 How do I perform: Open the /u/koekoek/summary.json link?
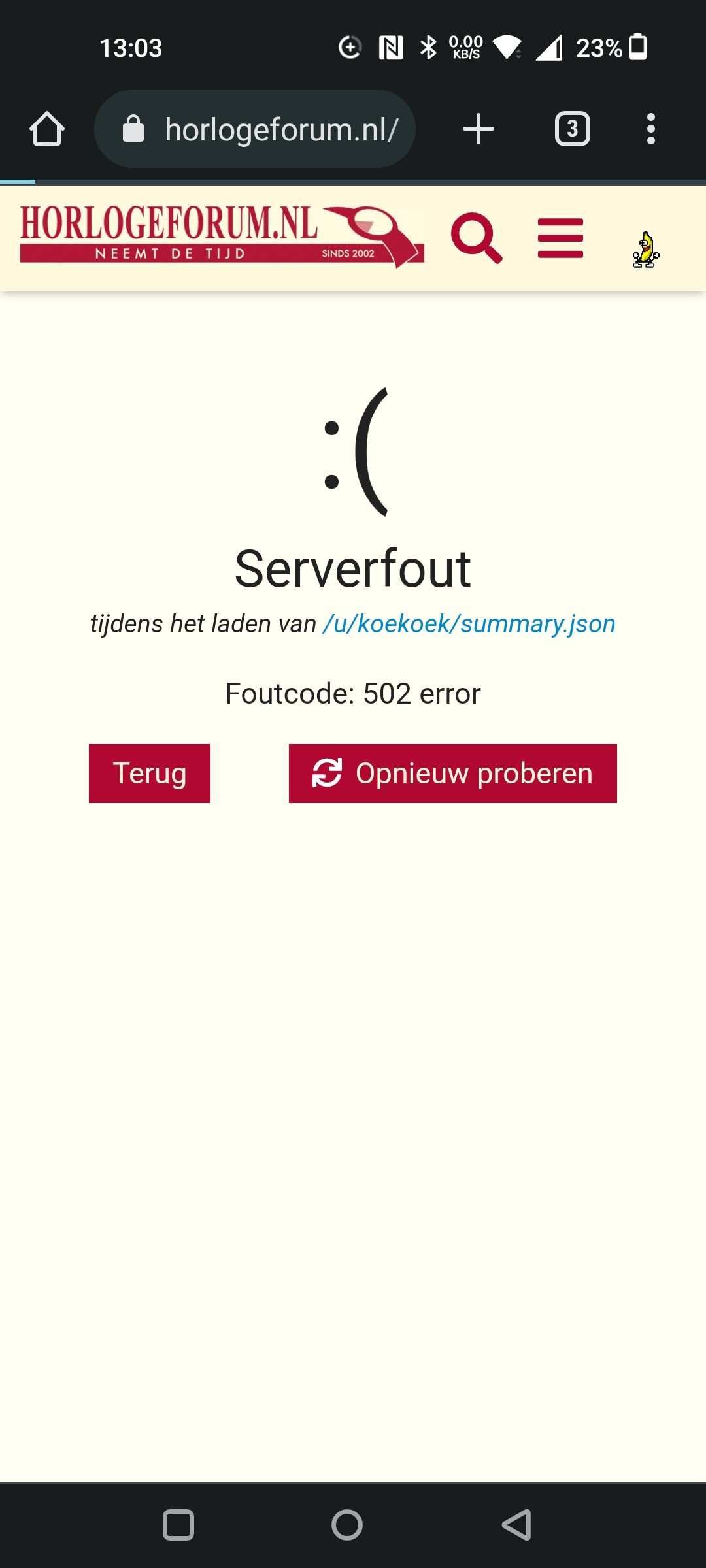coord(469,624)
